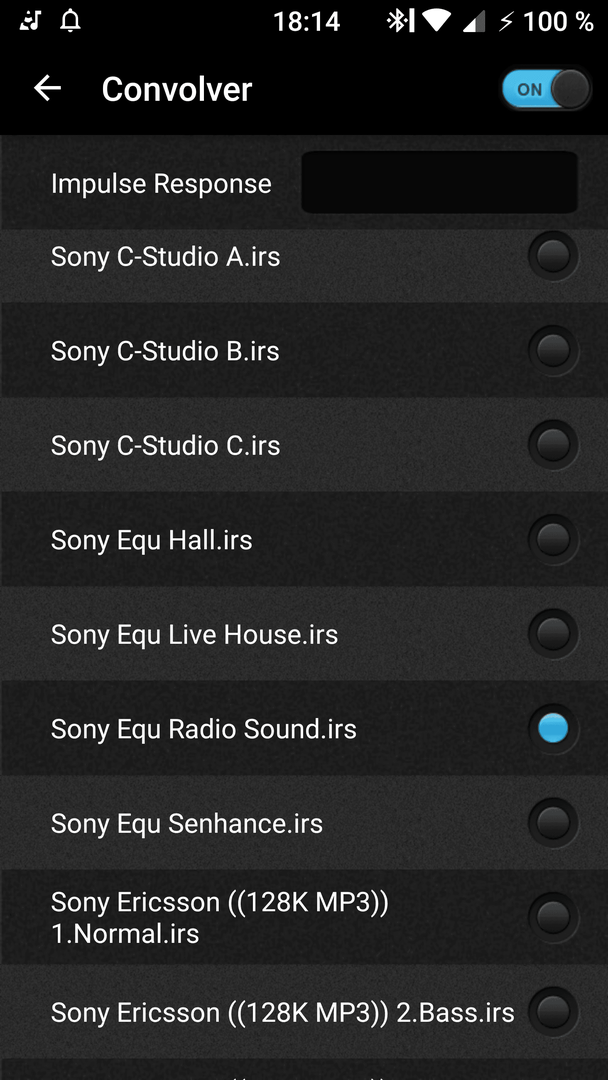The height and width of the screenshot is (1080, 608).
Task: Turn off the Convolver switch
Action: pyautogui.click(x=546, y=89)
